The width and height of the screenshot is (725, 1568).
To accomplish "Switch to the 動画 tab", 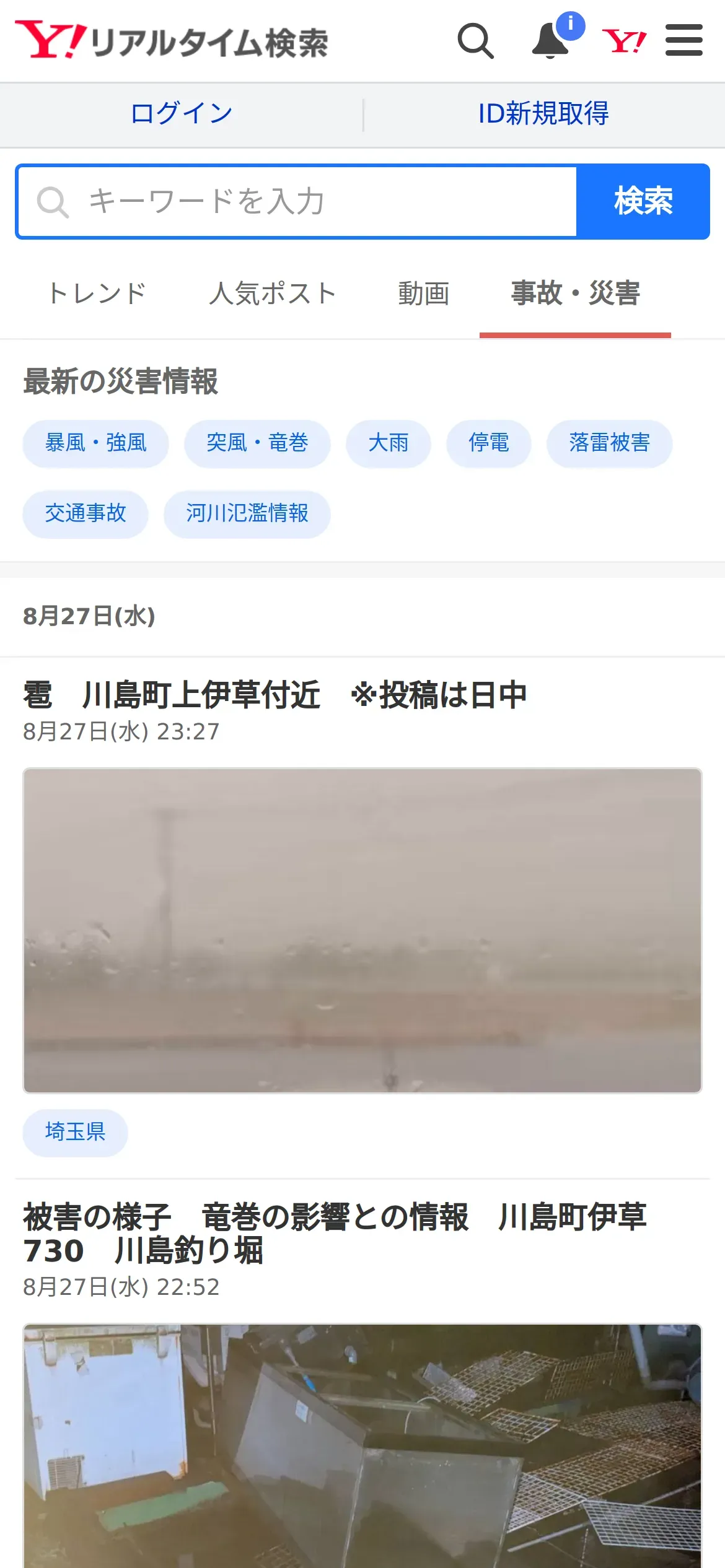I will click(424, 294).
